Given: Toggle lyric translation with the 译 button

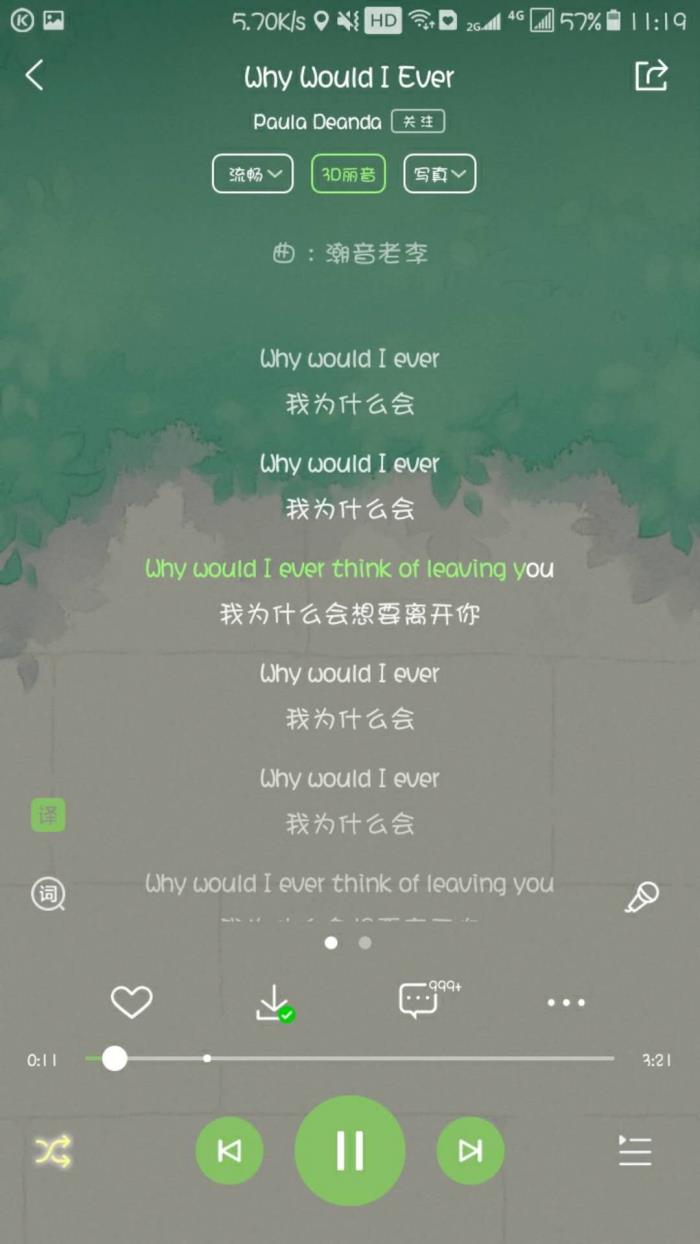Looking at the screenshot, I should (47, 816).
